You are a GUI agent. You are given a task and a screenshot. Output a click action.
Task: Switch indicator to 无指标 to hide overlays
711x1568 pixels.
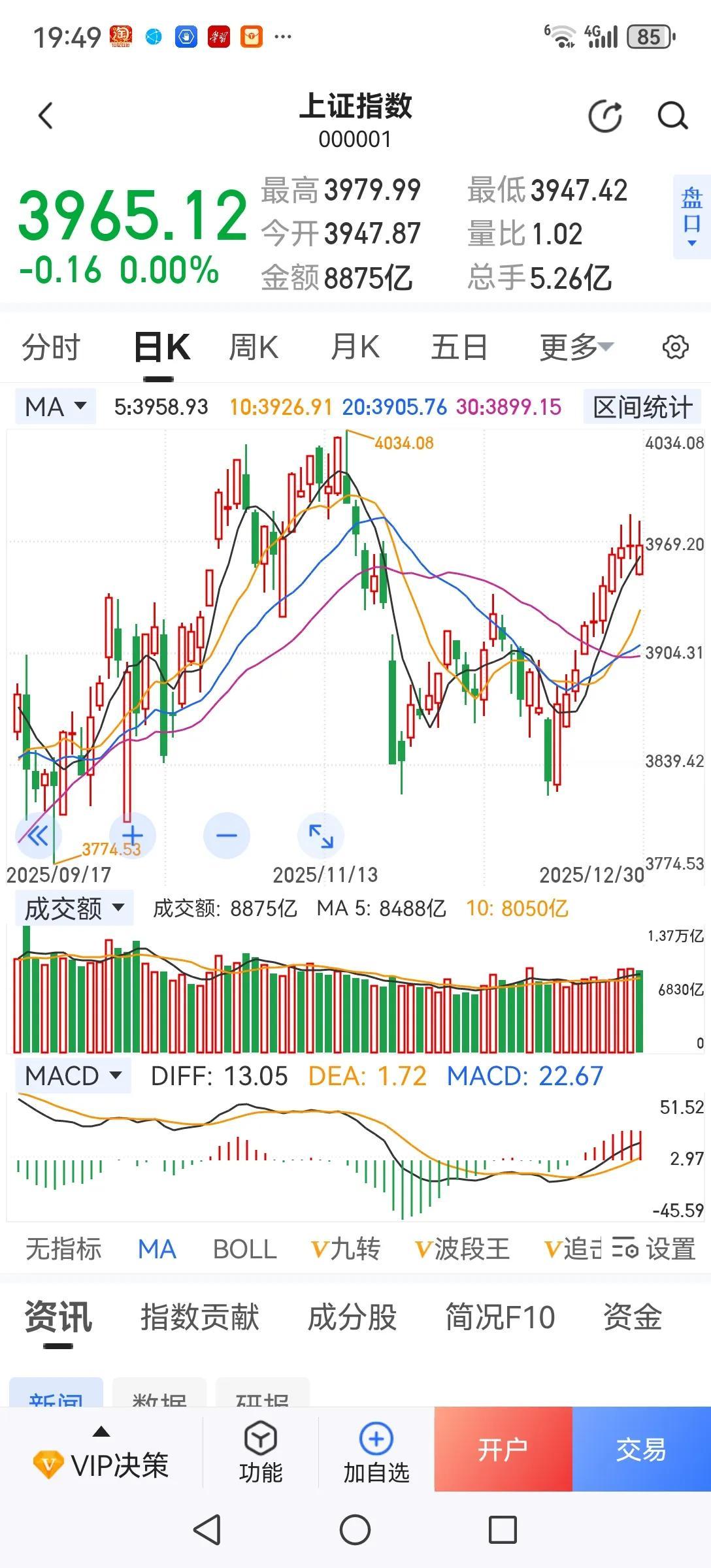(x=63, y=1248)
